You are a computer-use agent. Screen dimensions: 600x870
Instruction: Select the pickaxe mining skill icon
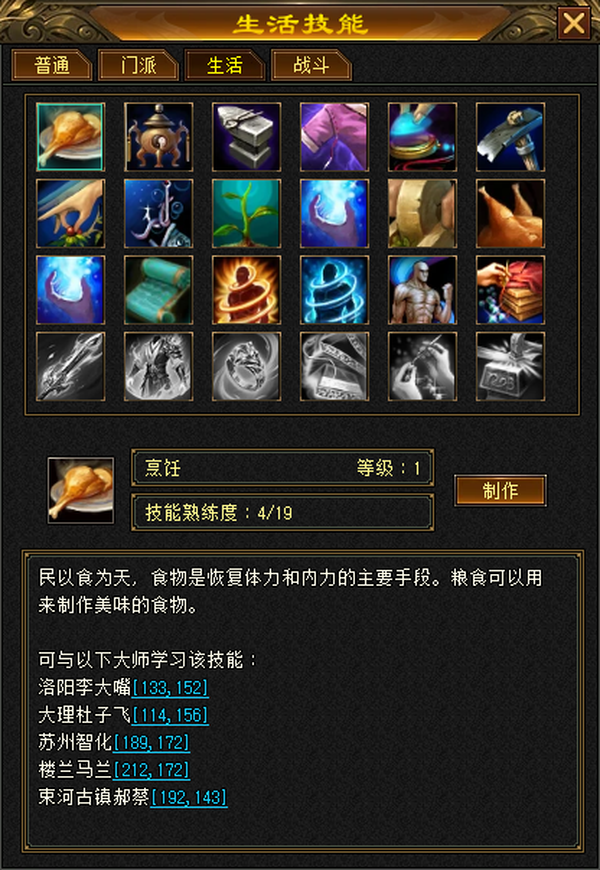point(510,136)
